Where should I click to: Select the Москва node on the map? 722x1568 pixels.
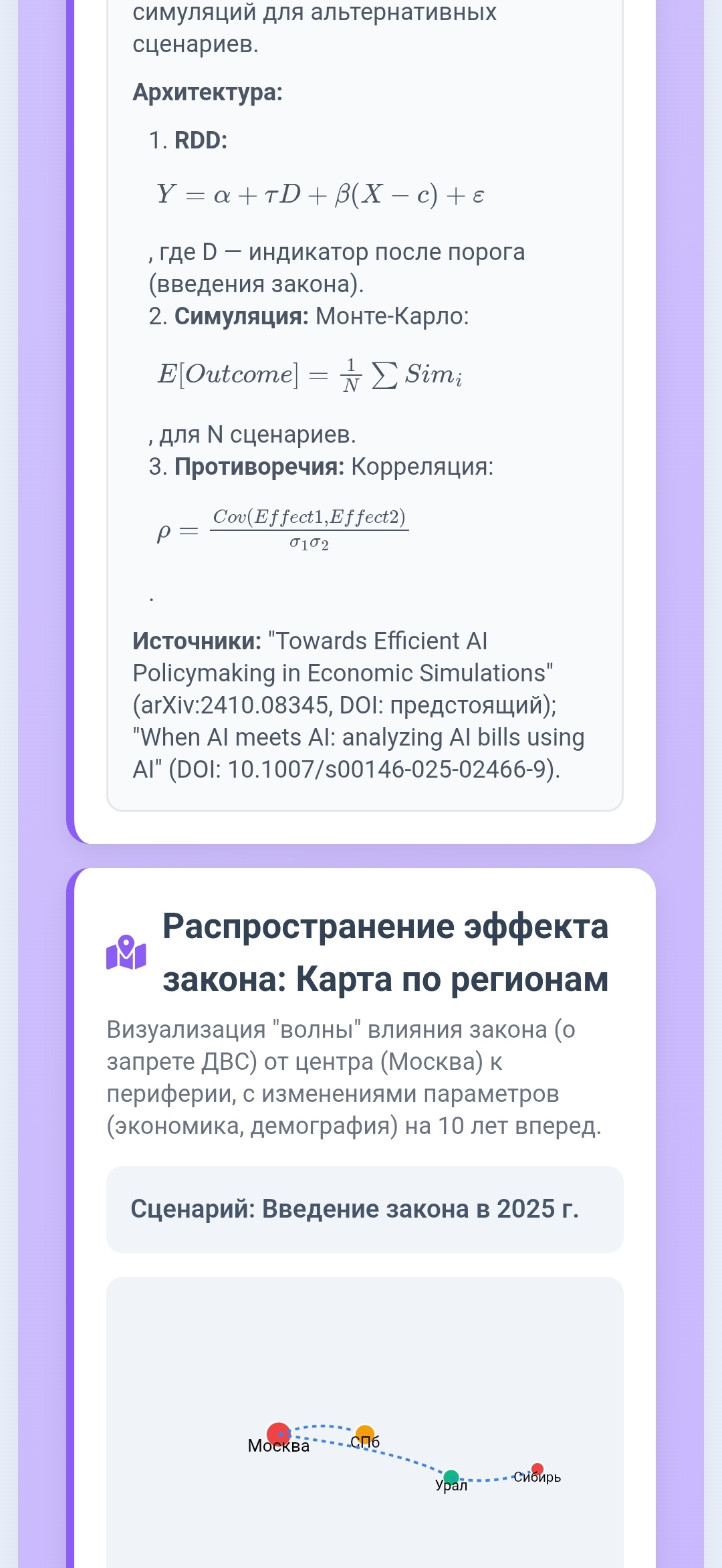(278, 1434)
